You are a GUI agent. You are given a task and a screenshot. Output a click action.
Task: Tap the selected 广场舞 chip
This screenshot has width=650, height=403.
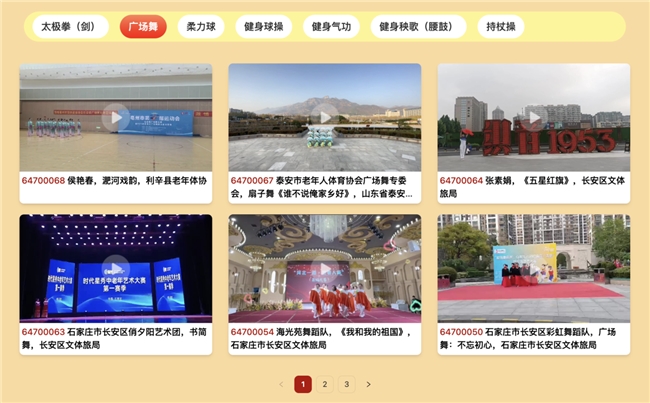143,27
